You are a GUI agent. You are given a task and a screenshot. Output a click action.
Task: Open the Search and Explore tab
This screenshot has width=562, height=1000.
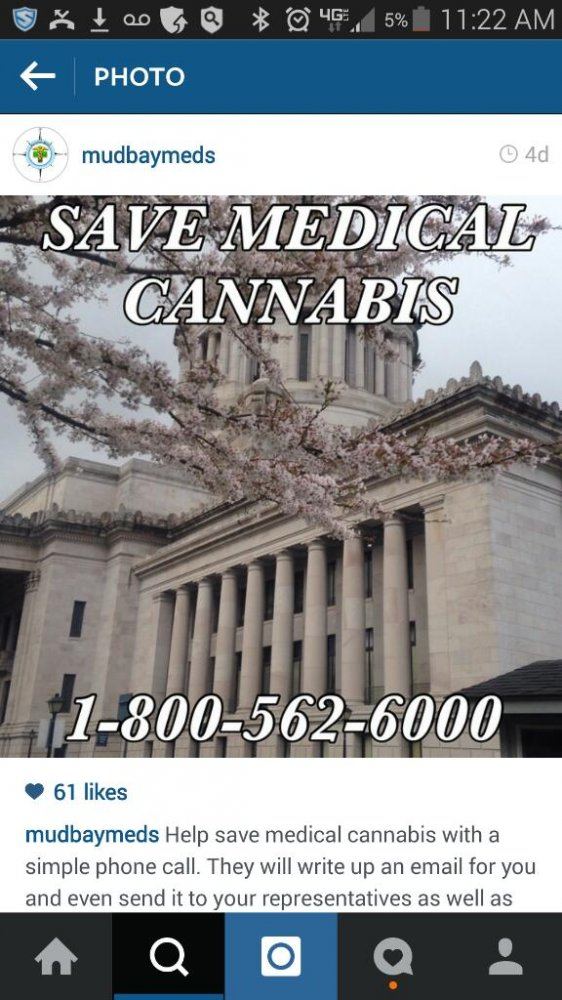[x=168, y=957]
